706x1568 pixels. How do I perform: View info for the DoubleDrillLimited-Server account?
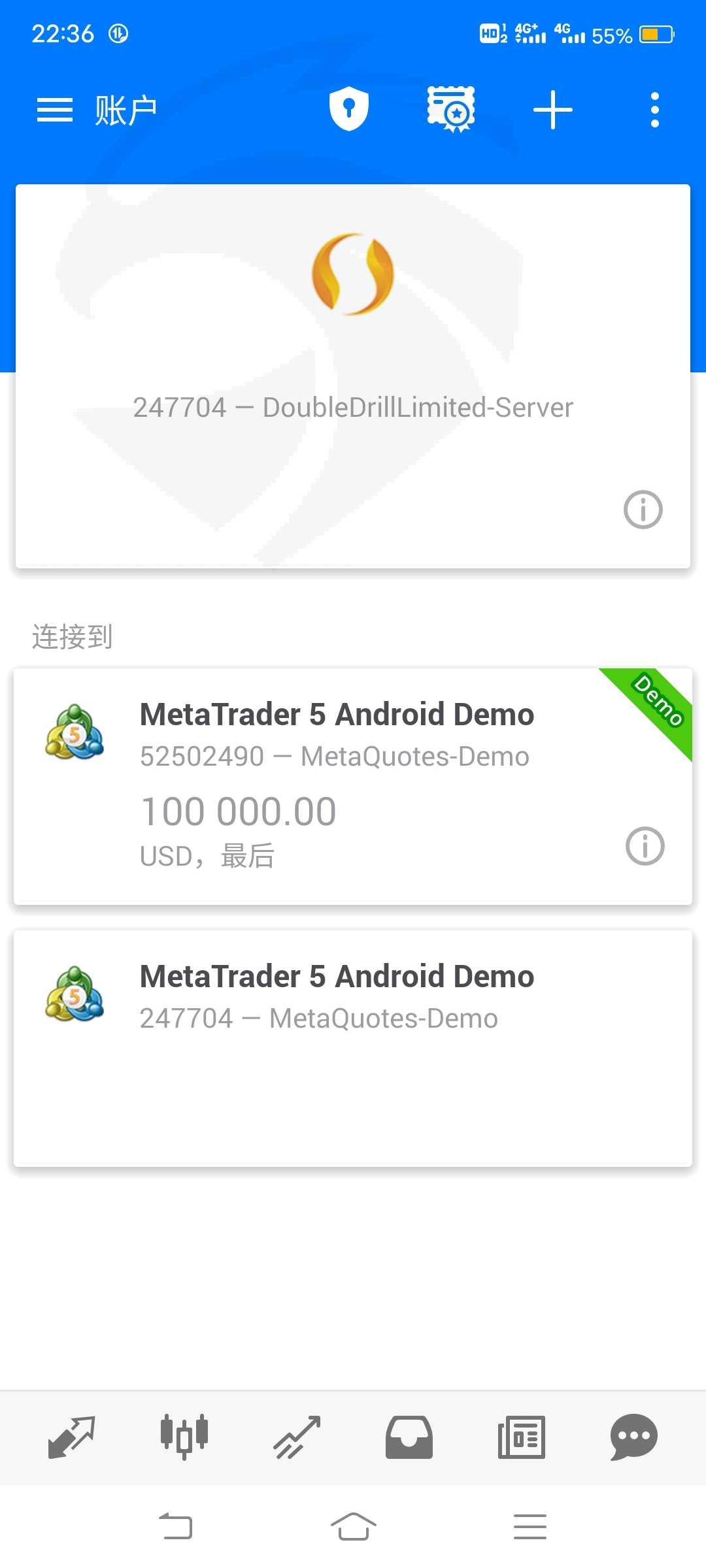(643, 510)
